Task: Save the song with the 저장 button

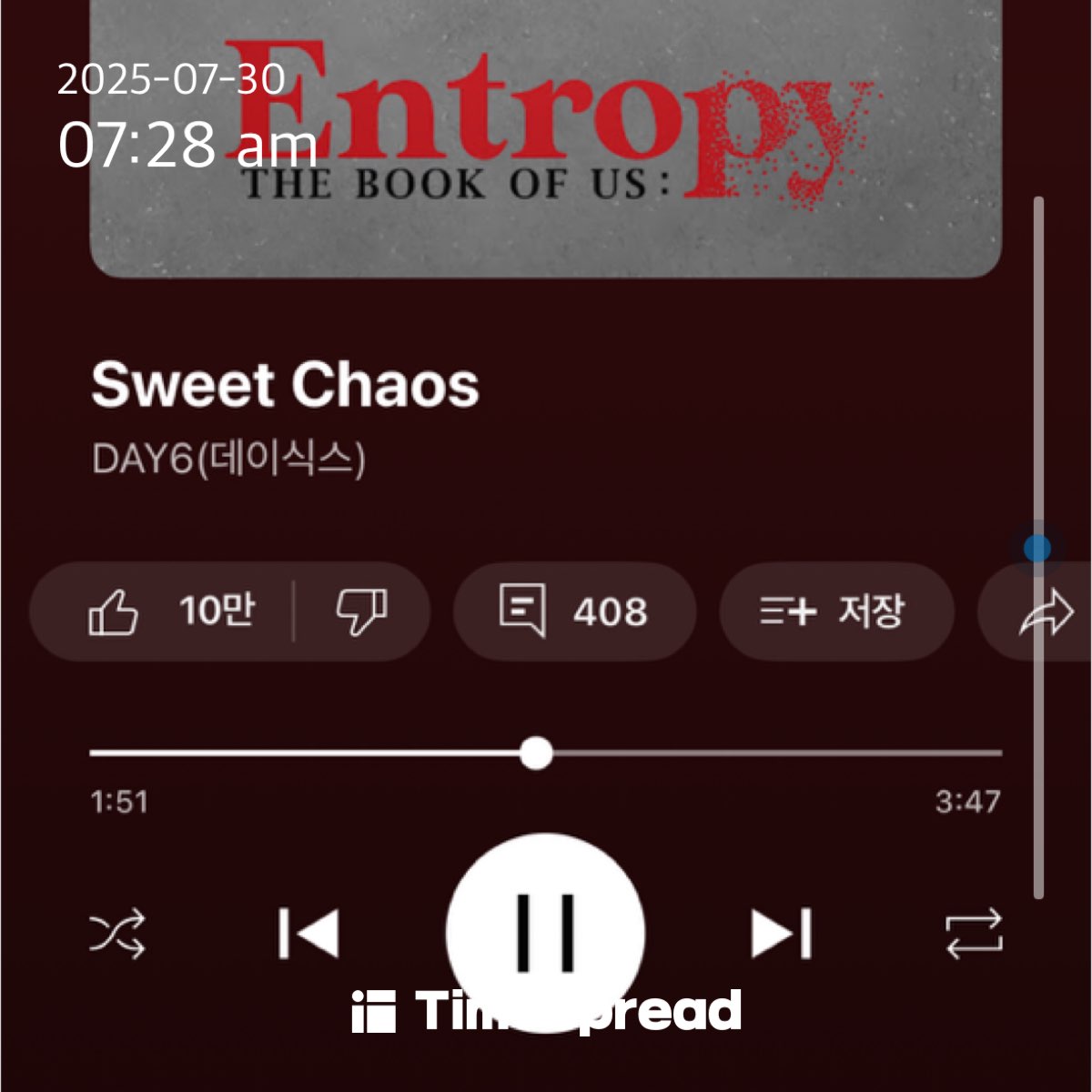Action: click(834, 611)
